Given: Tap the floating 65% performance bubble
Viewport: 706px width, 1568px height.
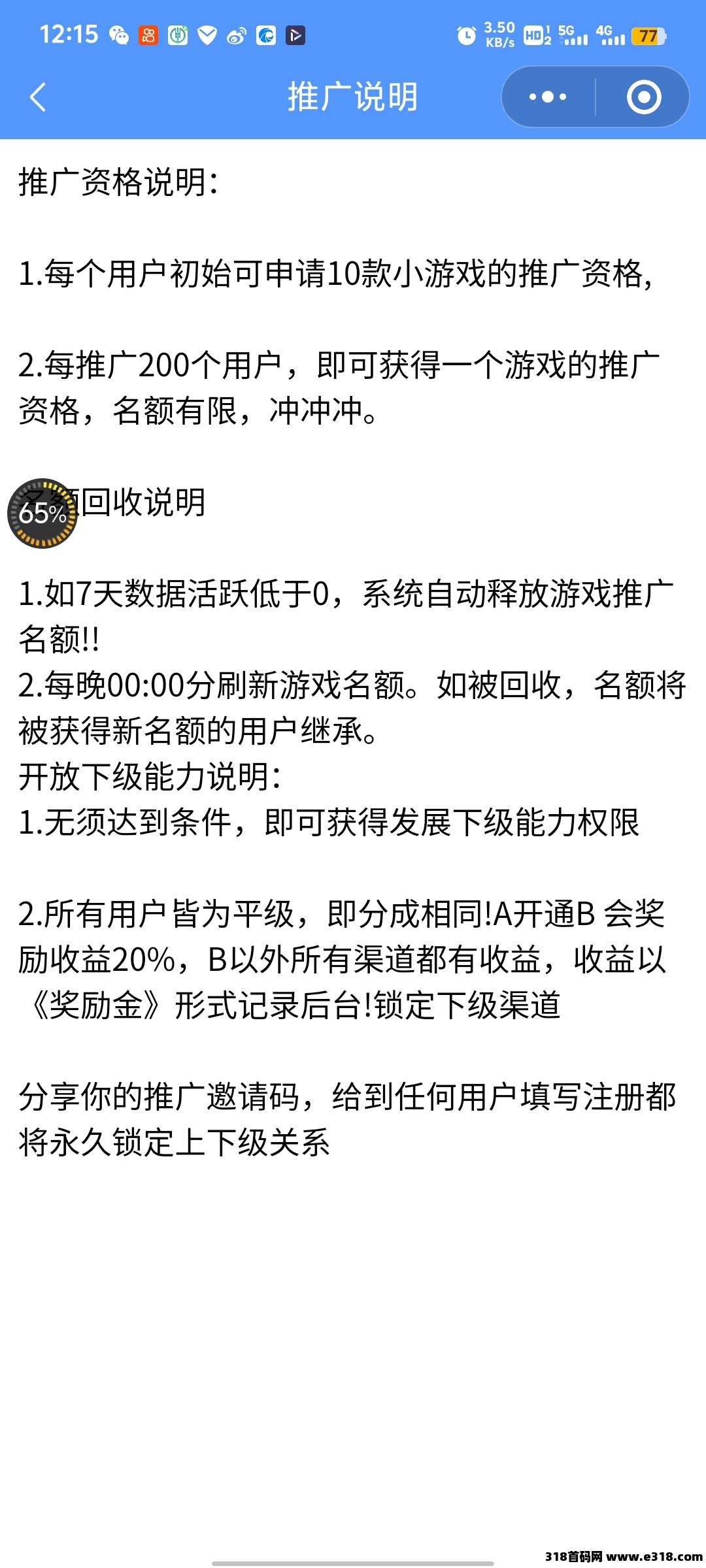Looking at the screenshot, I should pos(42,514).
